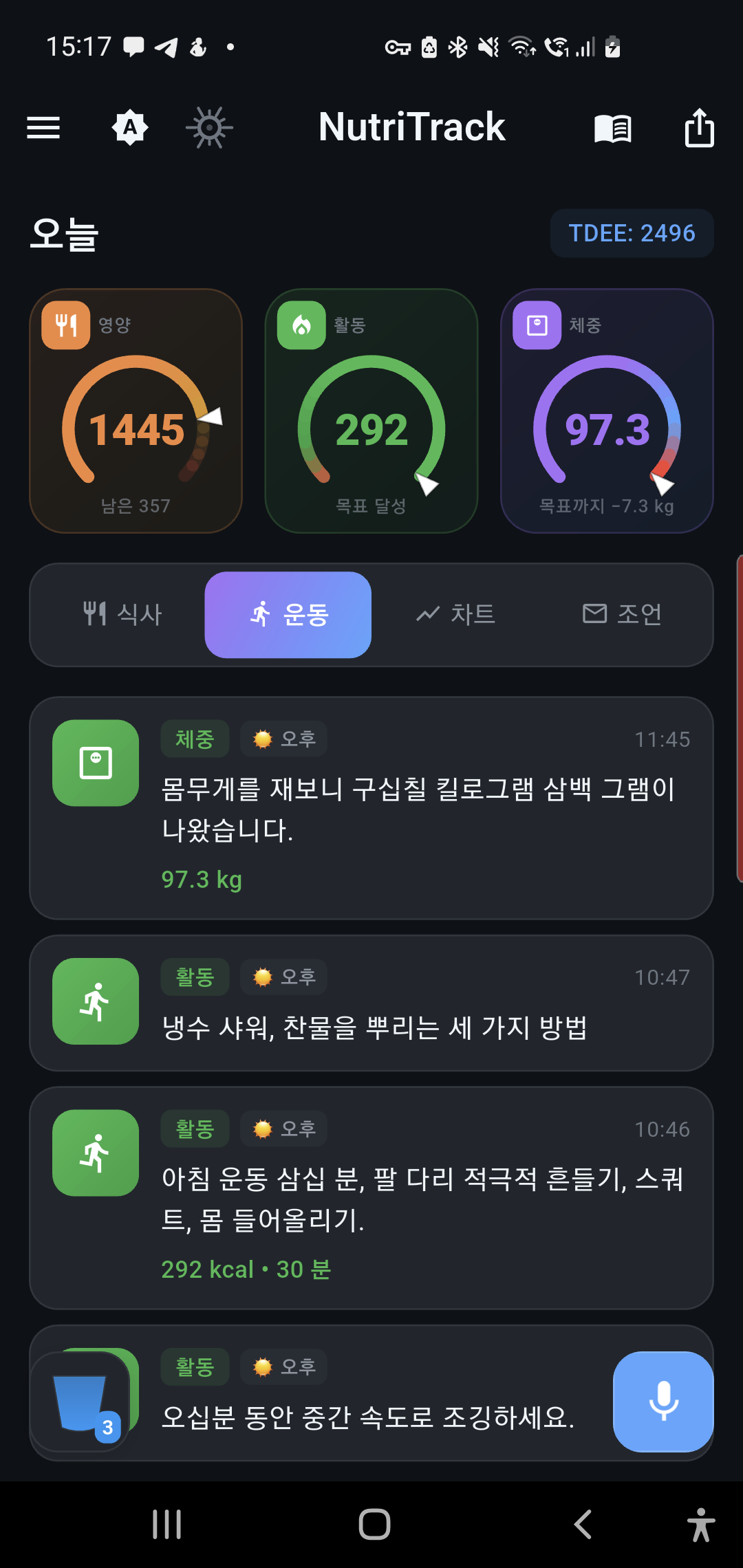The image size is (743, 1568).
Task: Open the 영양 calorie gauge card
Action: click(x=136, y=411)
